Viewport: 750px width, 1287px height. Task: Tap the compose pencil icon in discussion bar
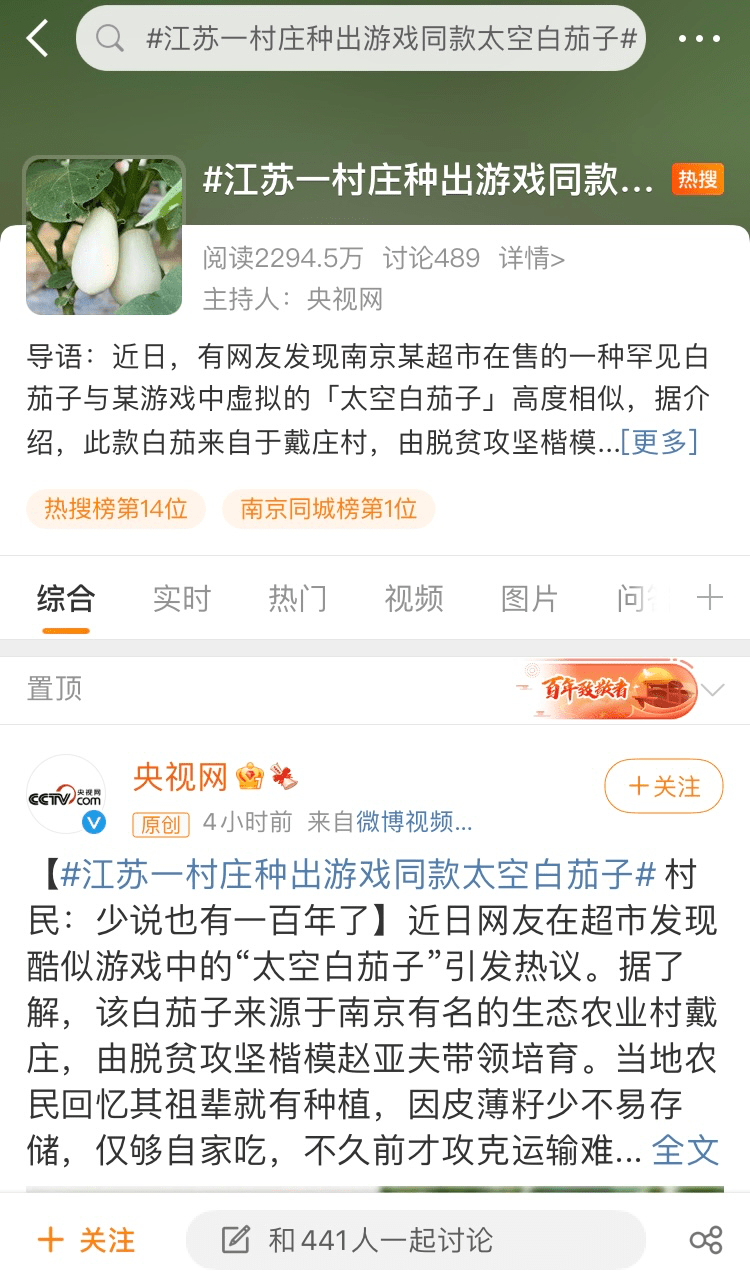[x=234, y=1239]
